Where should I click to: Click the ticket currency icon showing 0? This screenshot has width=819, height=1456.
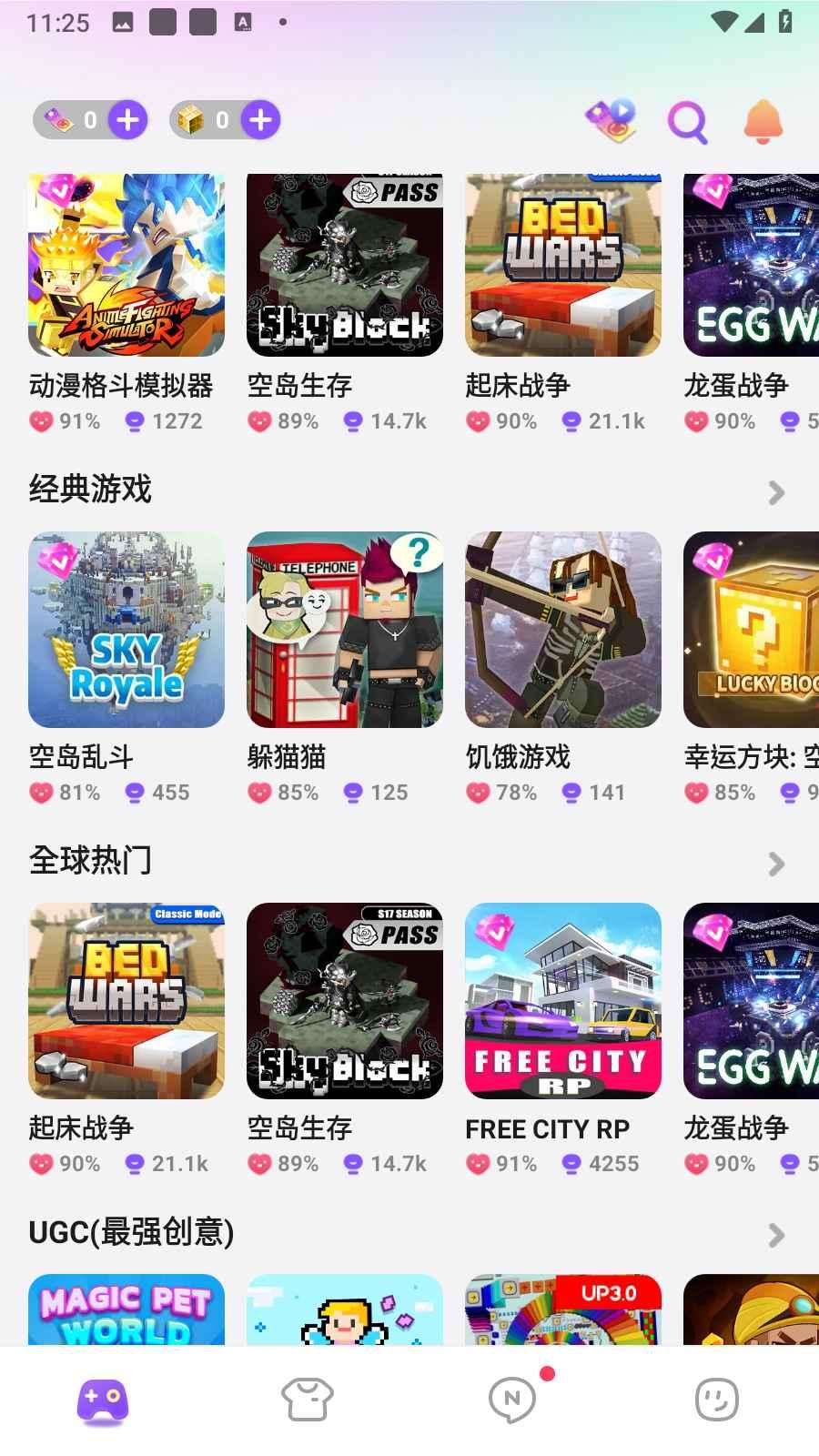[x=56, y=118]
